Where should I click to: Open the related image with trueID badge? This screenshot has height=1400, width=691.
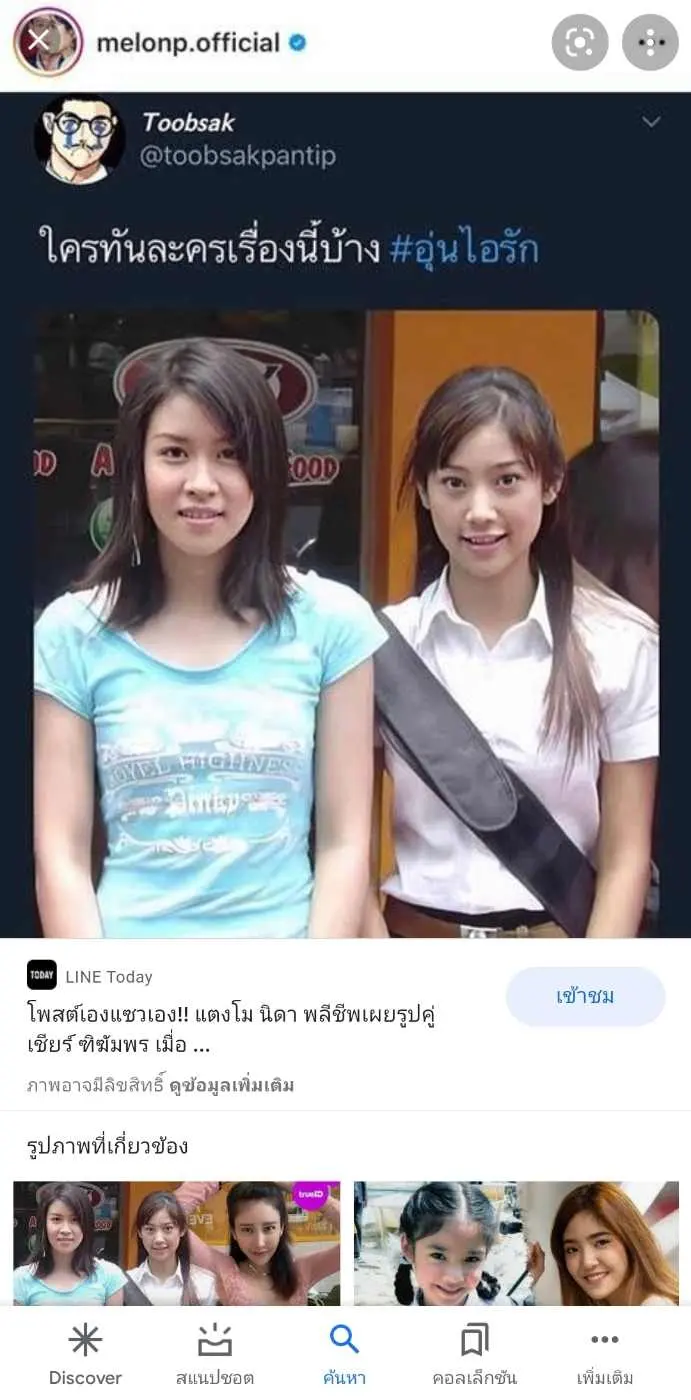click(x=177, y=1243)
